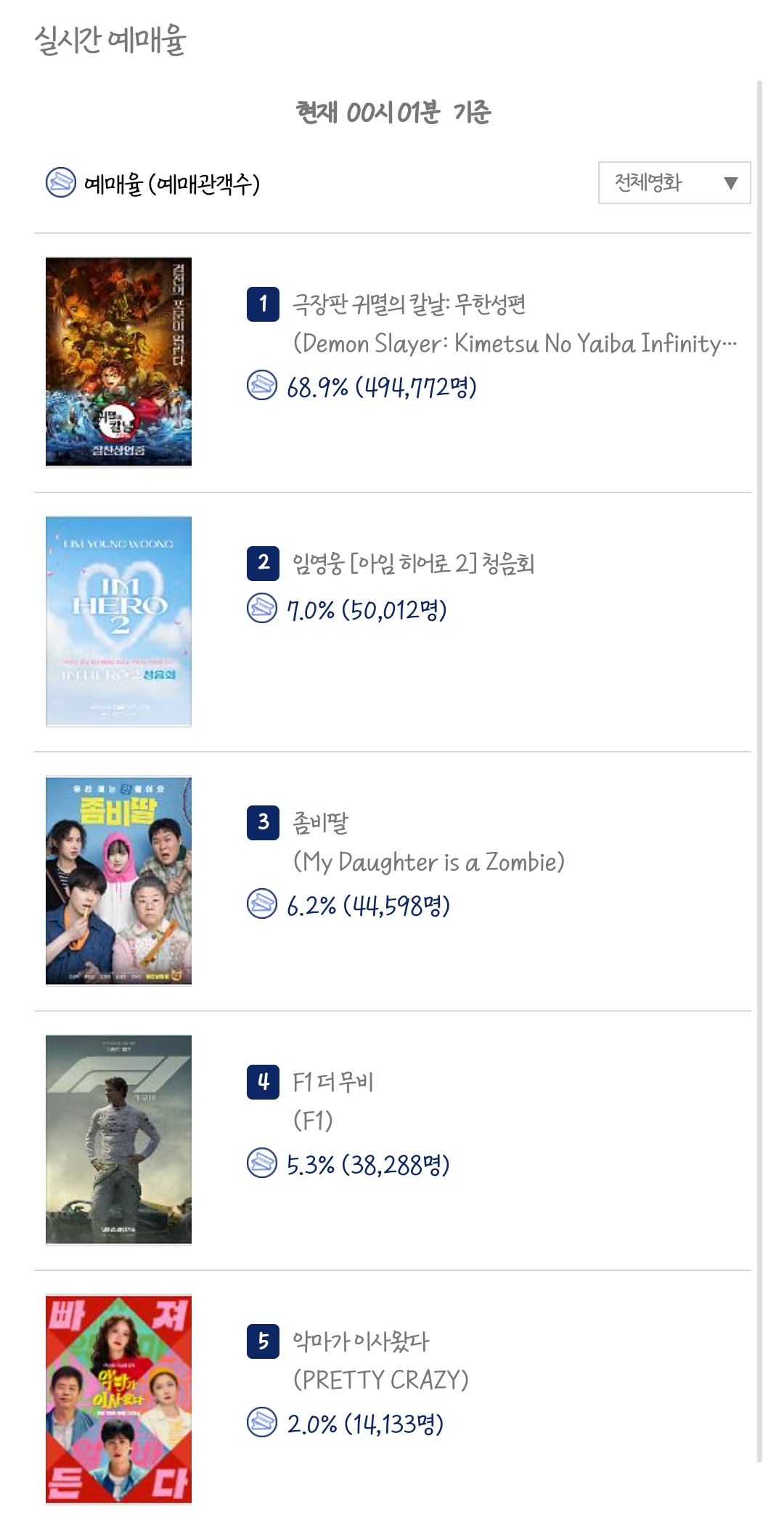Open the F1 더 무비 poster

tap(118, 1140)
